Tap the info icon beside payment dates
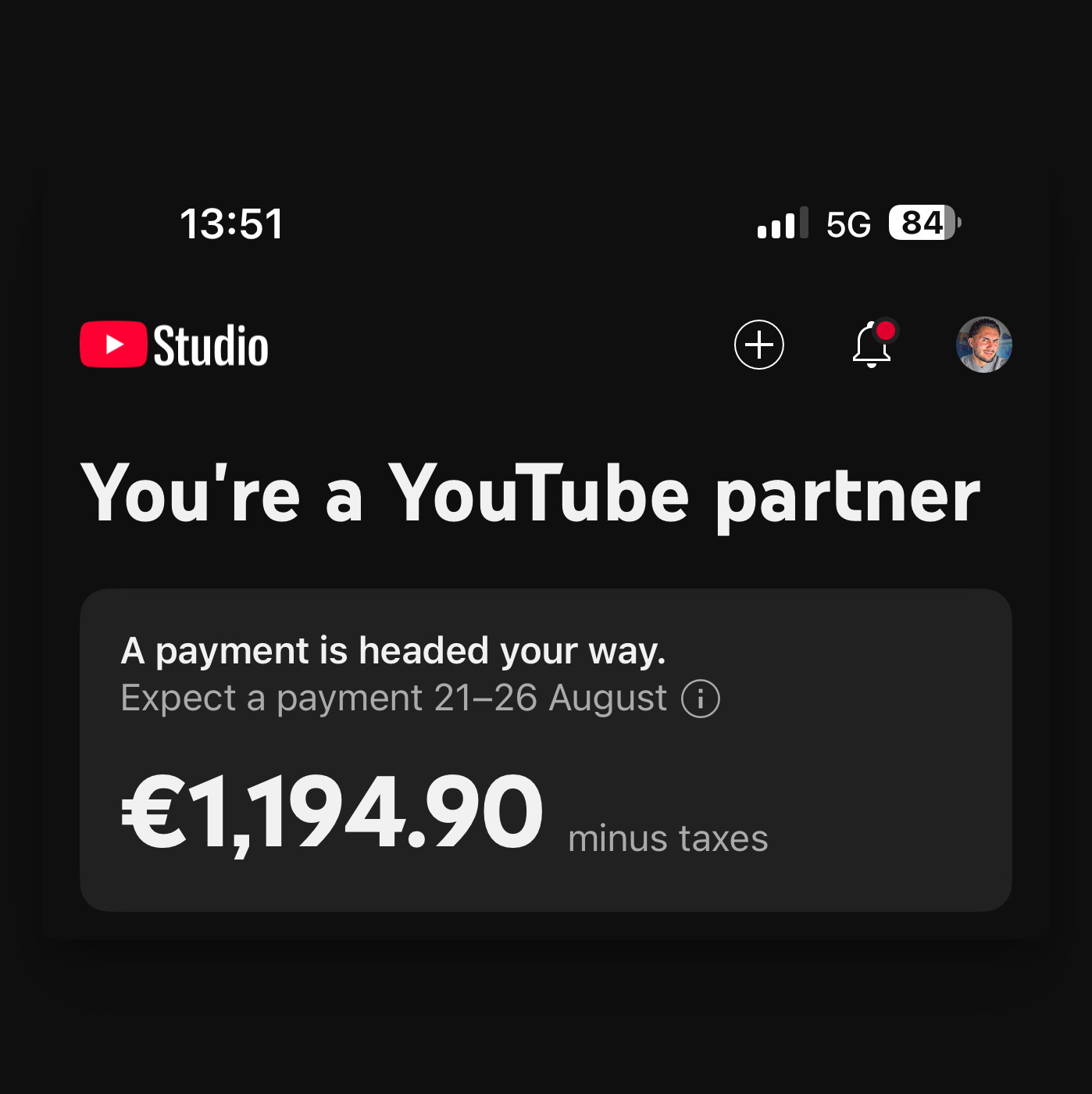Screen dimensions: 1092x1094 701,699
